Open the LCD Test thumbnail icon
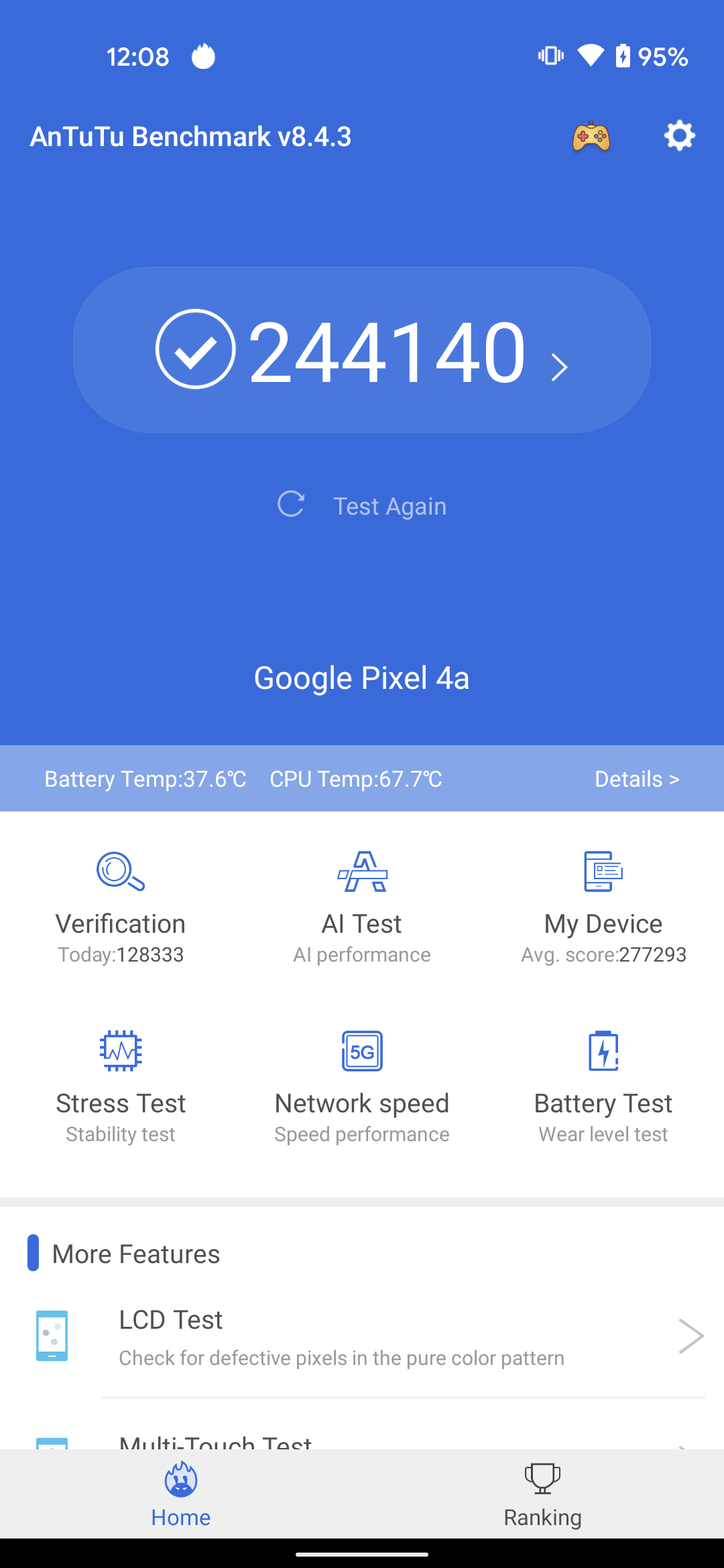This screenshot has width=724, height=1568. [x=53, y=1335]
